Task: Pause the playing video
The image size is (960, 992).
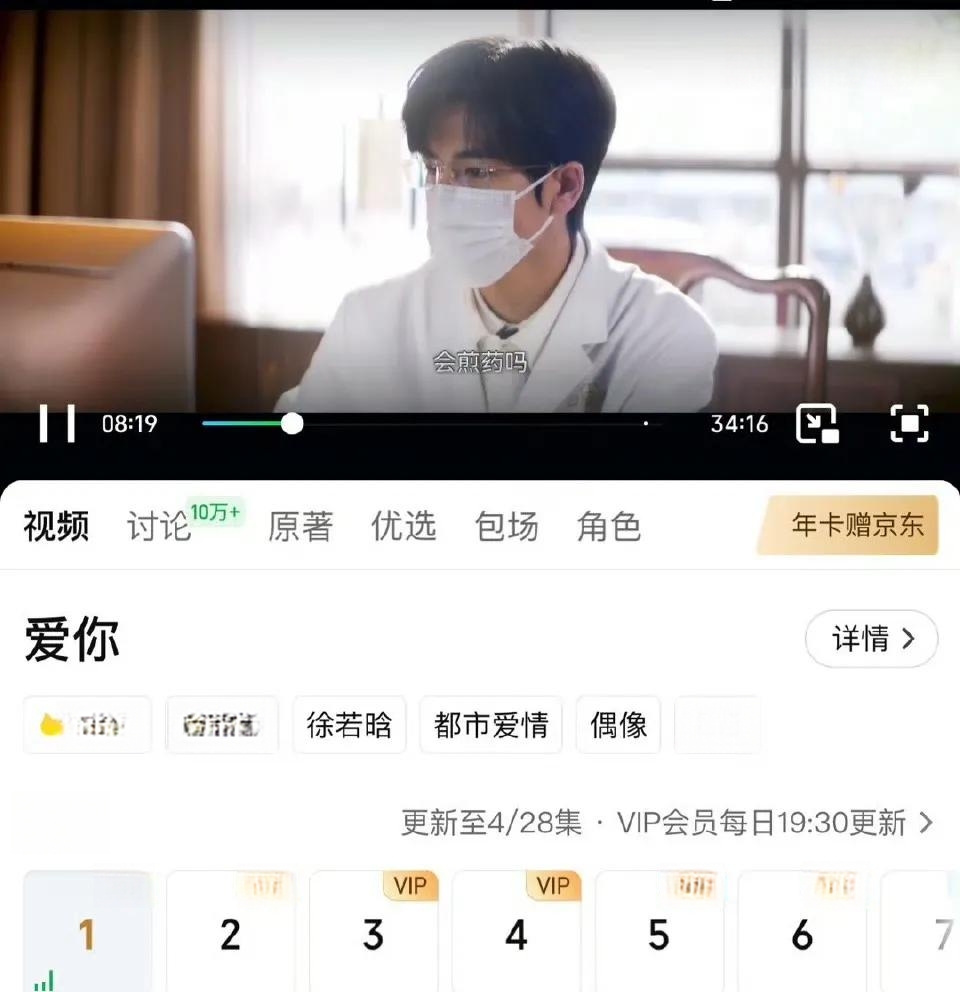Action: (57, 424)
